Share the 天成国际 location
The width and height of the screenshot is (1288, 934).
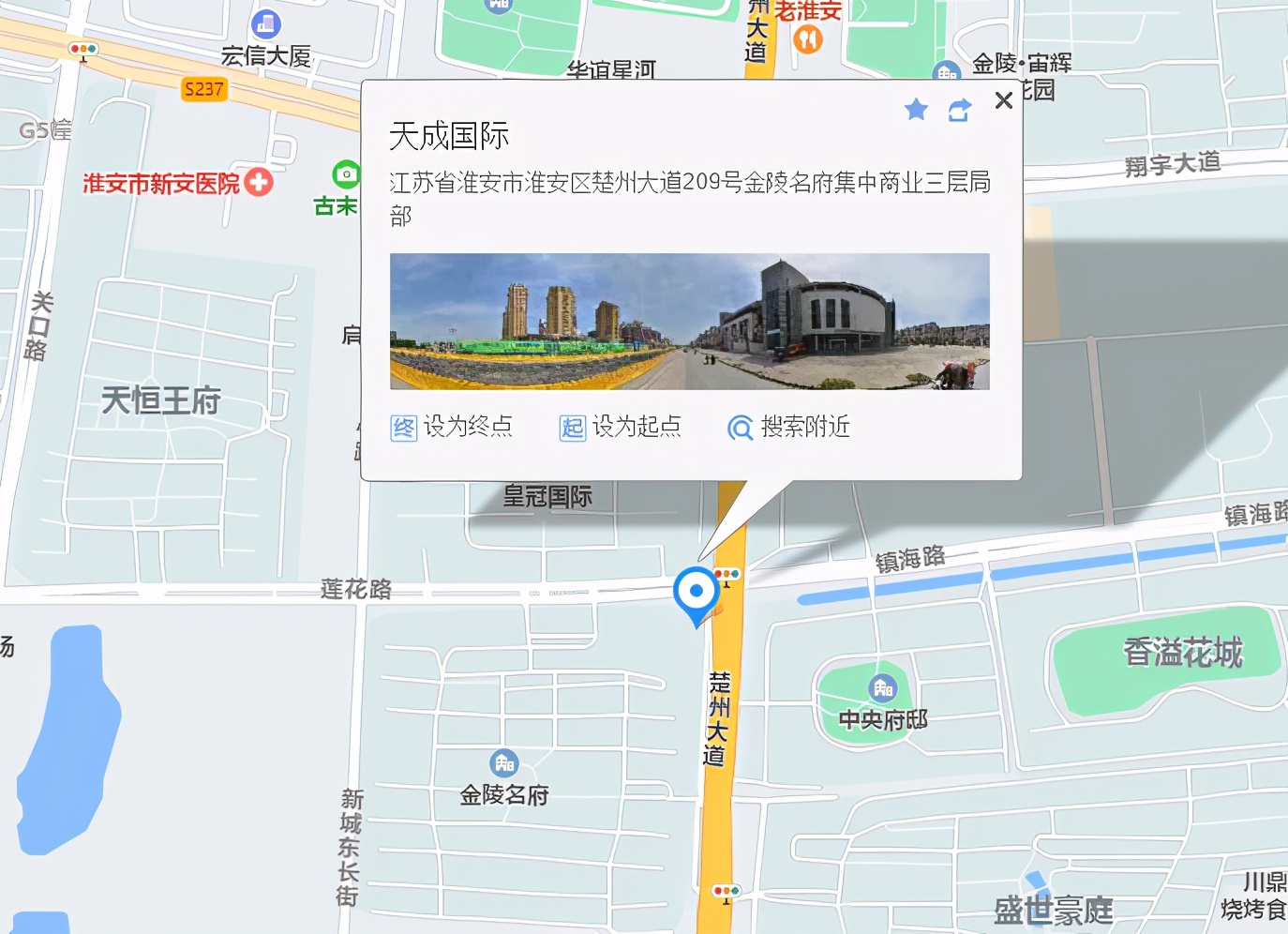point(959,111)
